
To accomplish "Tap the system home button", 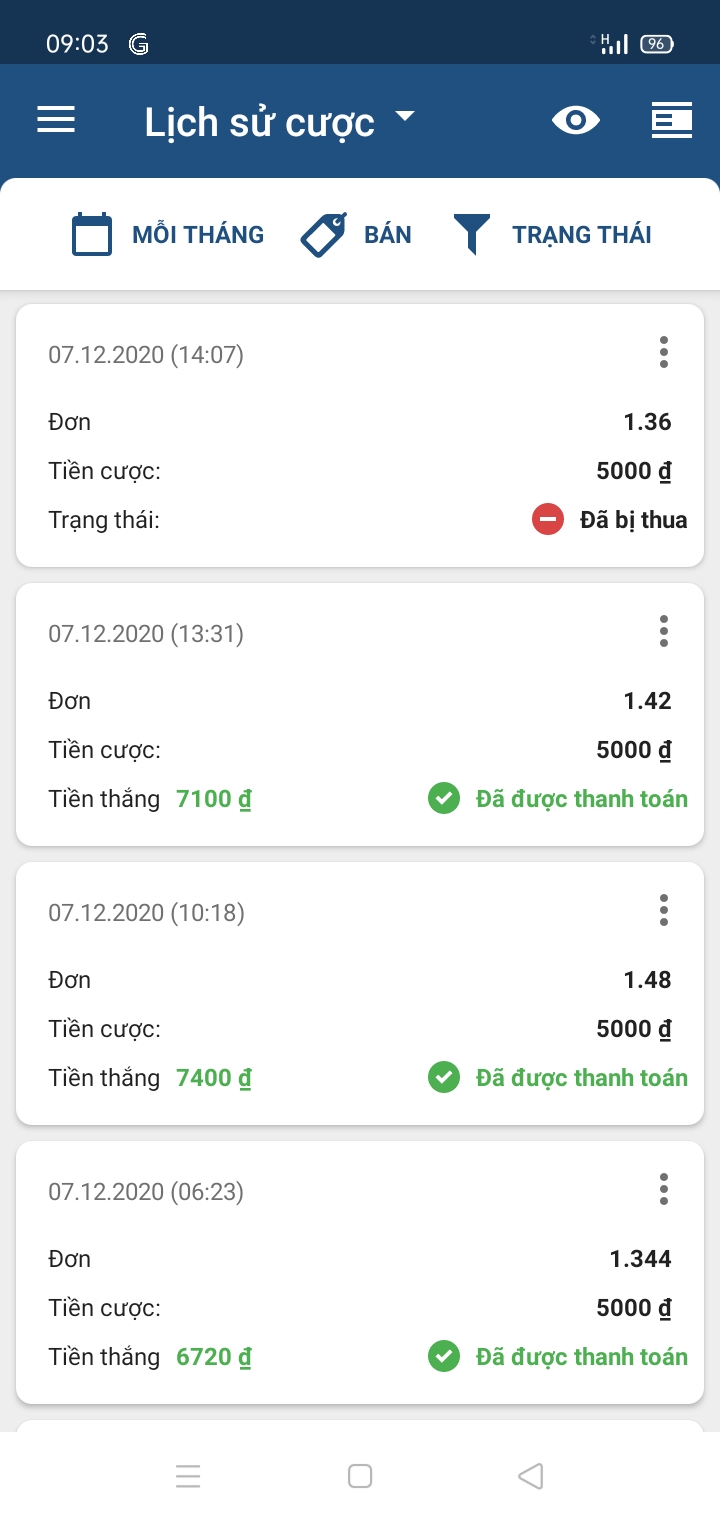I will click(360, 1476).
